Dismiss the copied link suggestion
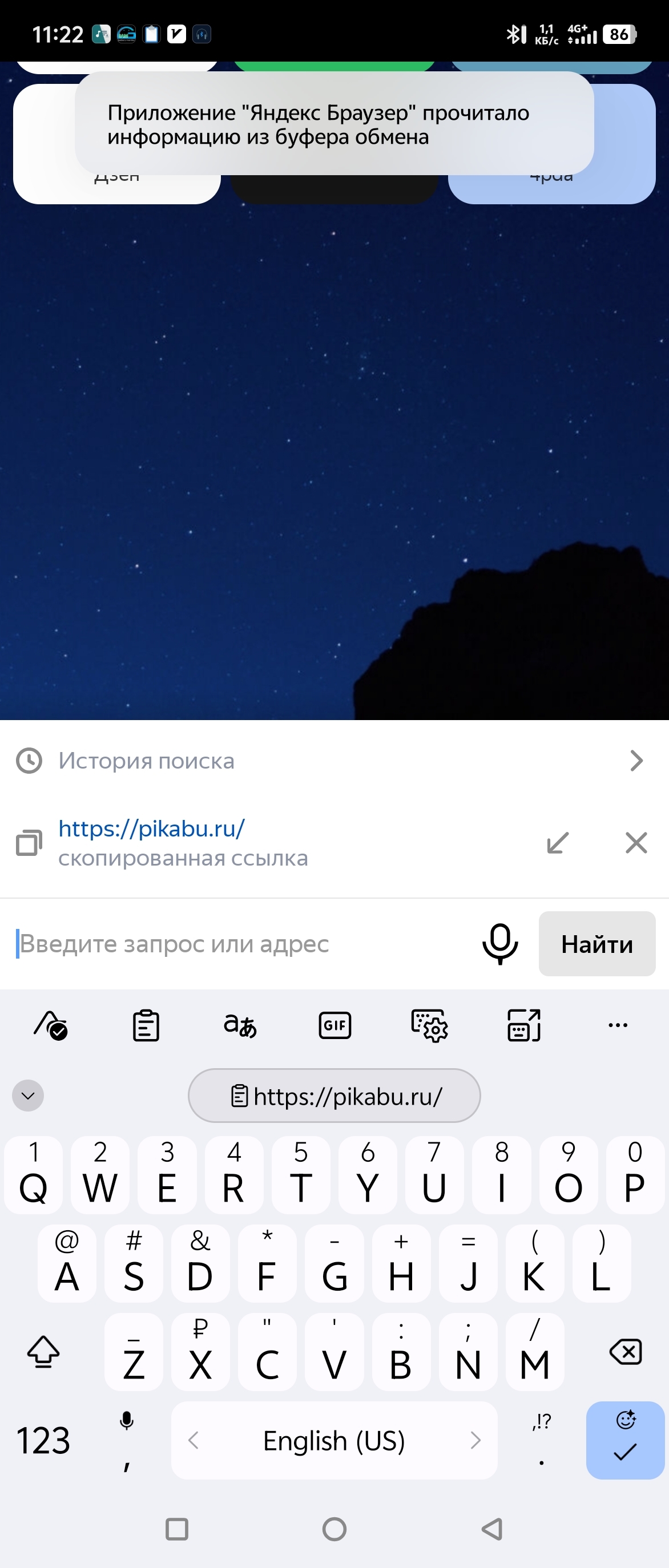This screenshot has width=669, height=1568. (636, 843)
